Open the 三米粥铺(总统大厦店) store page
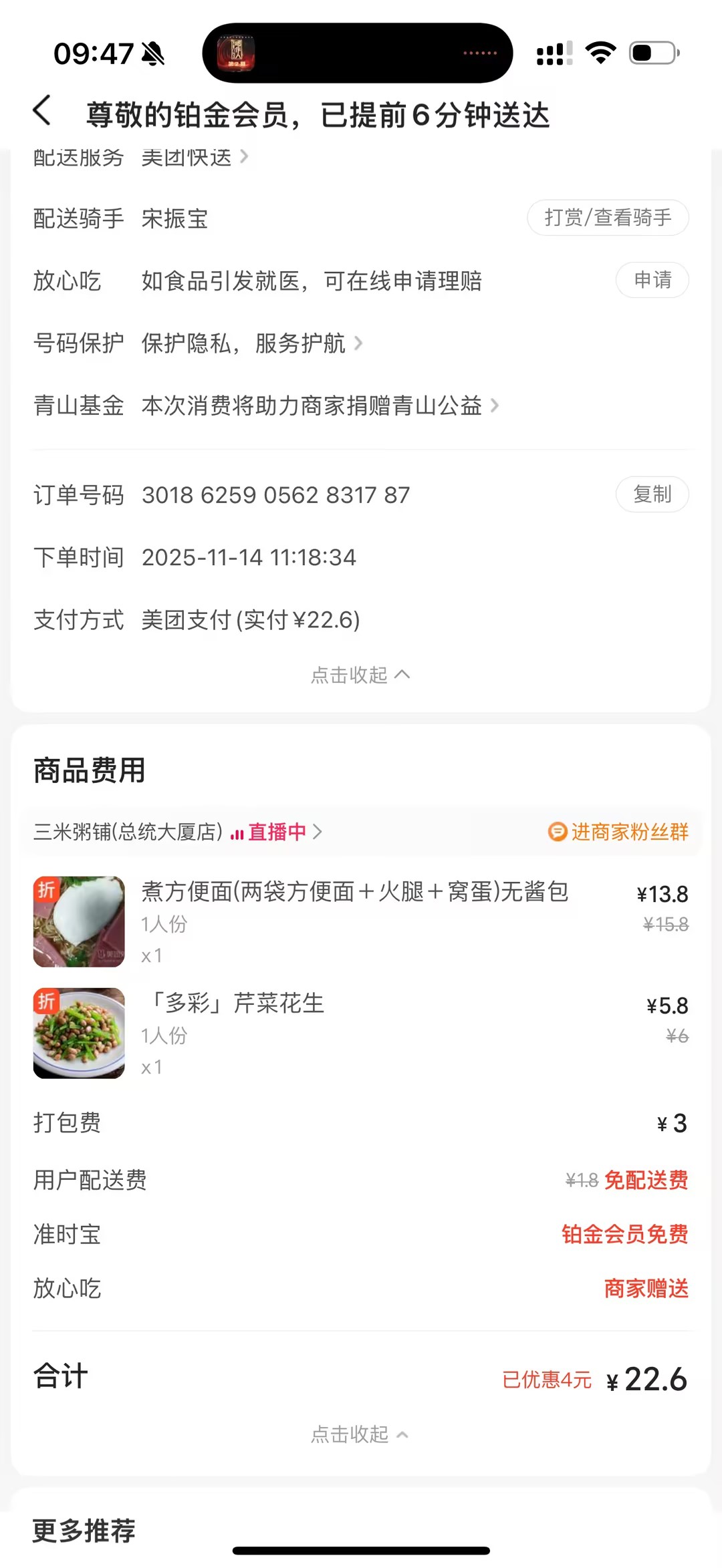The height and width of the screenshot is (1568, 722). tap(128, 832)
